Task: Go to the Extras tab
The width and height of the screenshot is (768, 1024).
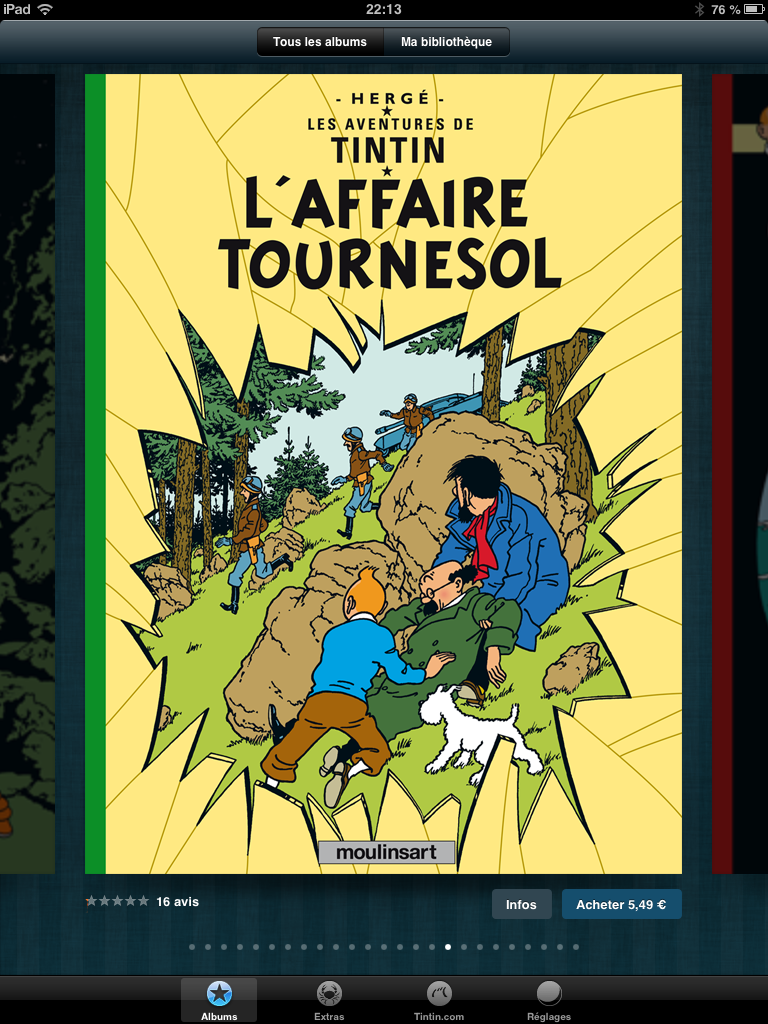Action: coord(328,1000)
